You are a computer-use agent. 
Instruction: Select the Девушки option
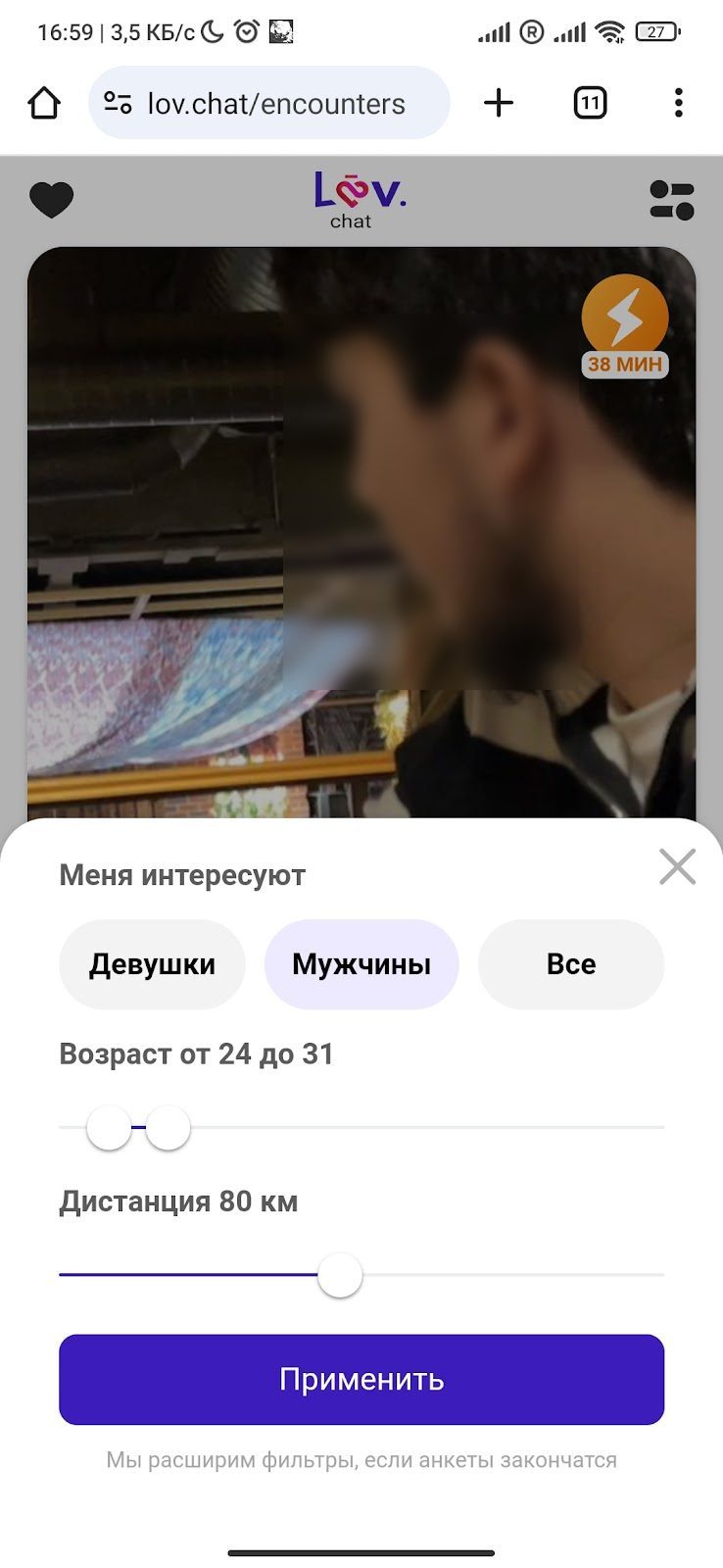(x=152, y=964)
